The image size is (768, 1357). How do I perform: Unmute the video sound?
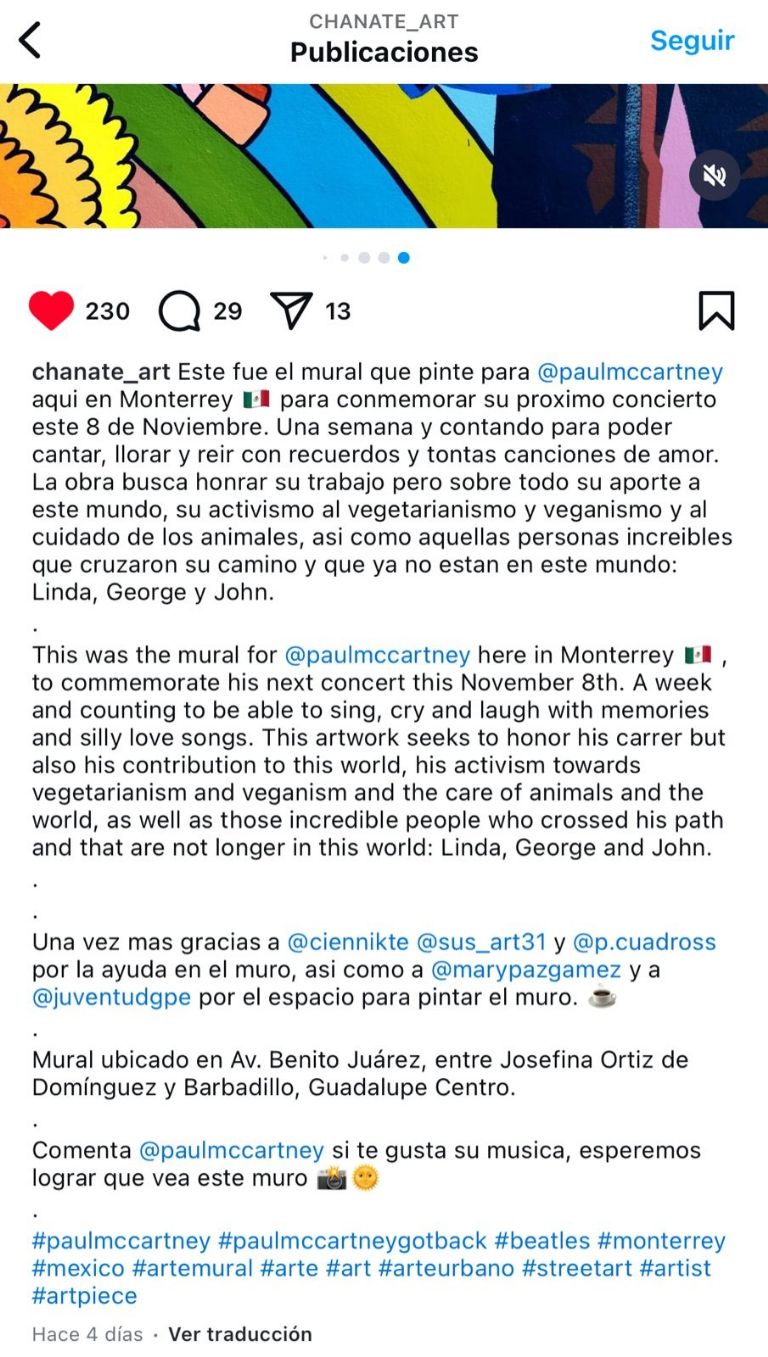click(714, 176)
